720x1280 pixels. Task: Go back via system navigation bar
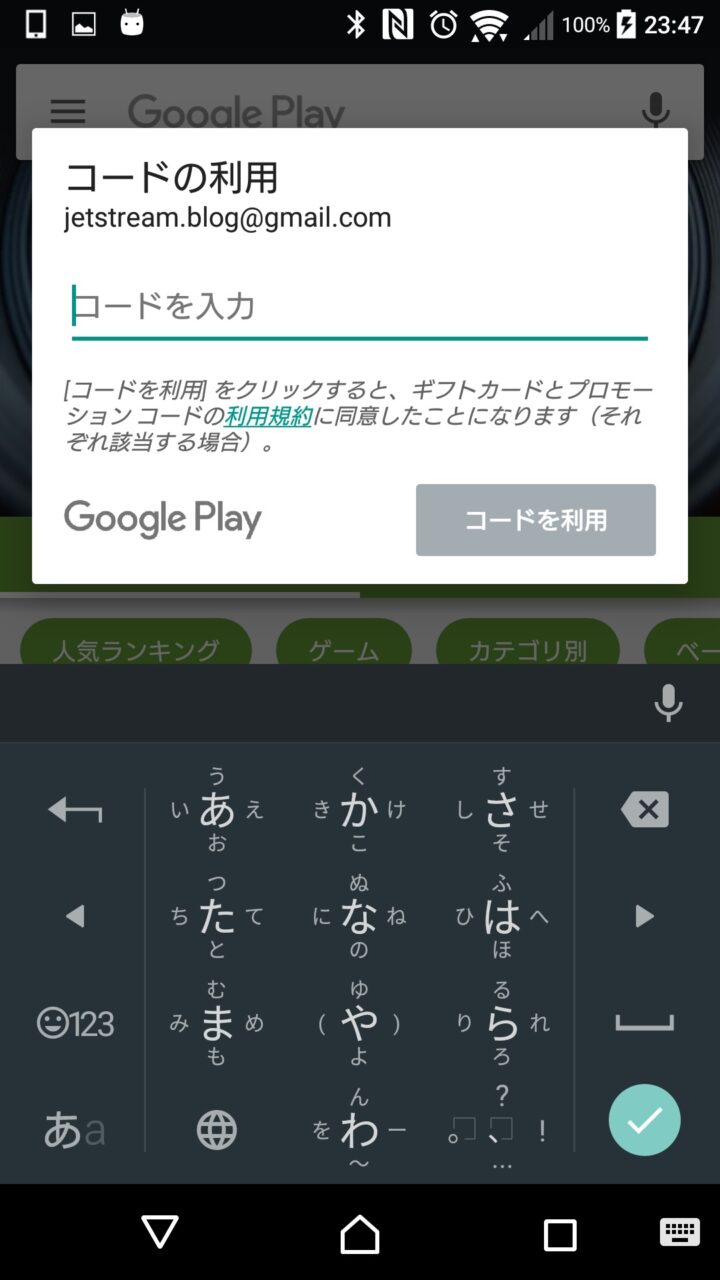coord(160,1234)
